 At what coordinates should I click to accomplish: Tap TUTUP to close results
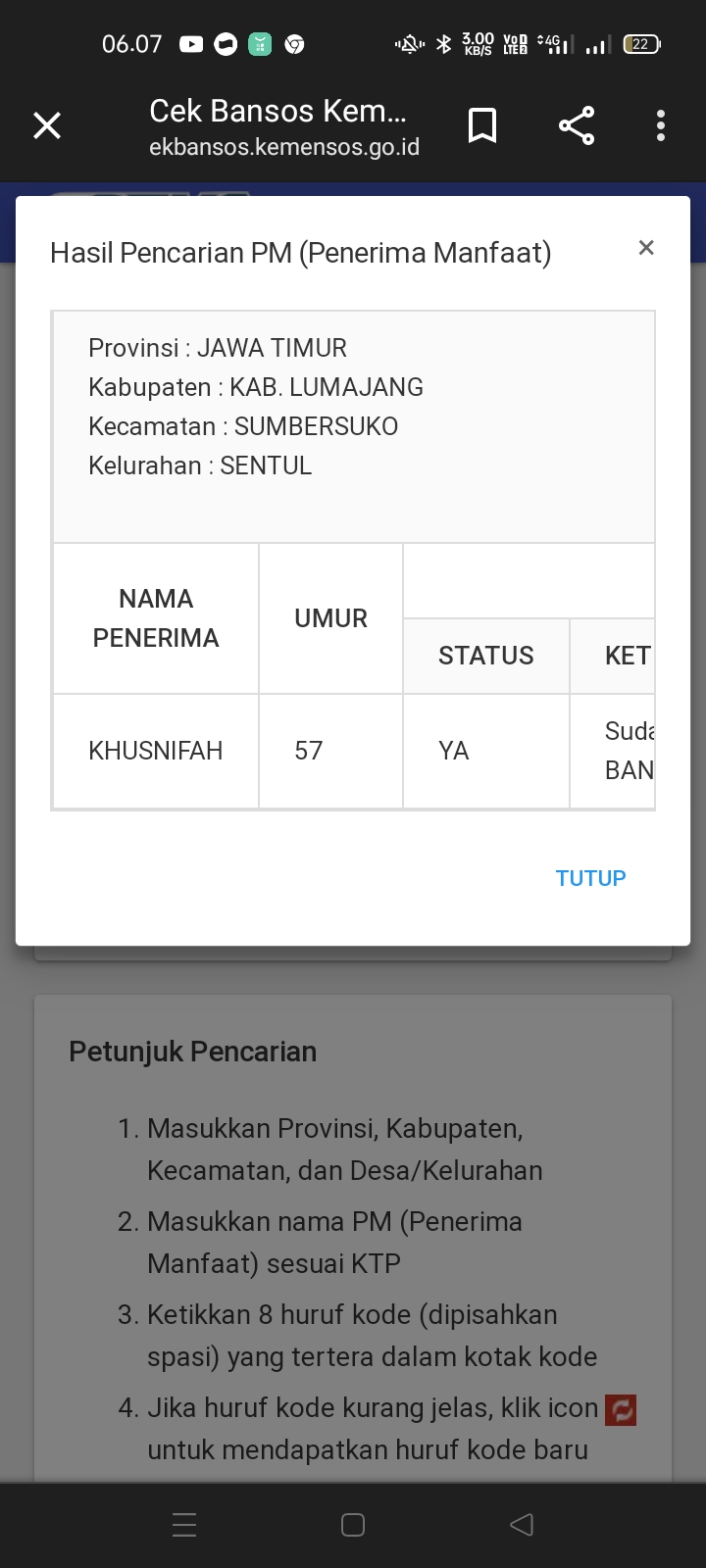590,878
